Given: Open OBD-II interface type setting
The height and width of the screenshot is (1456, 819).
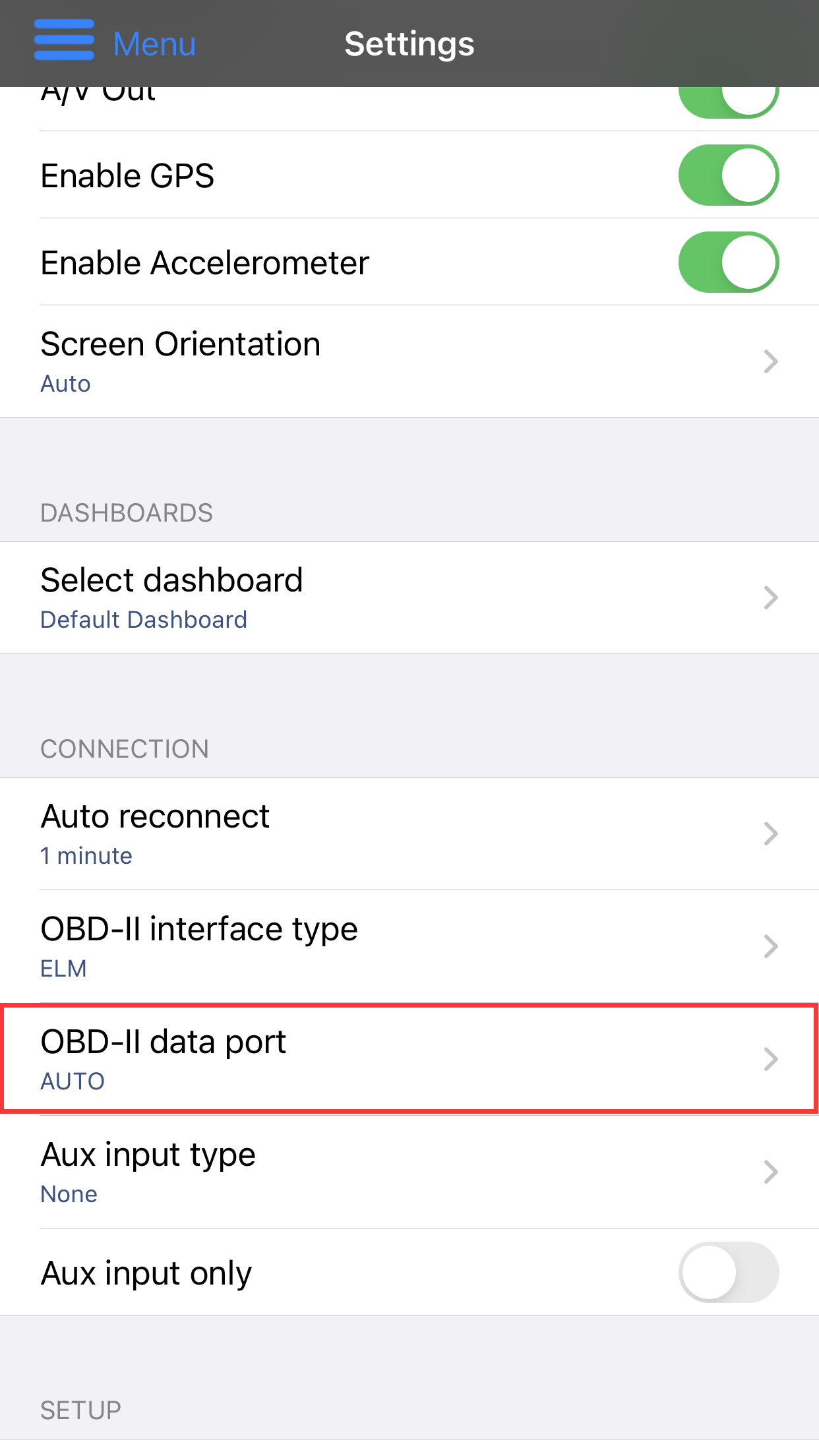Looking at the screenshot, I should (409, 947).
